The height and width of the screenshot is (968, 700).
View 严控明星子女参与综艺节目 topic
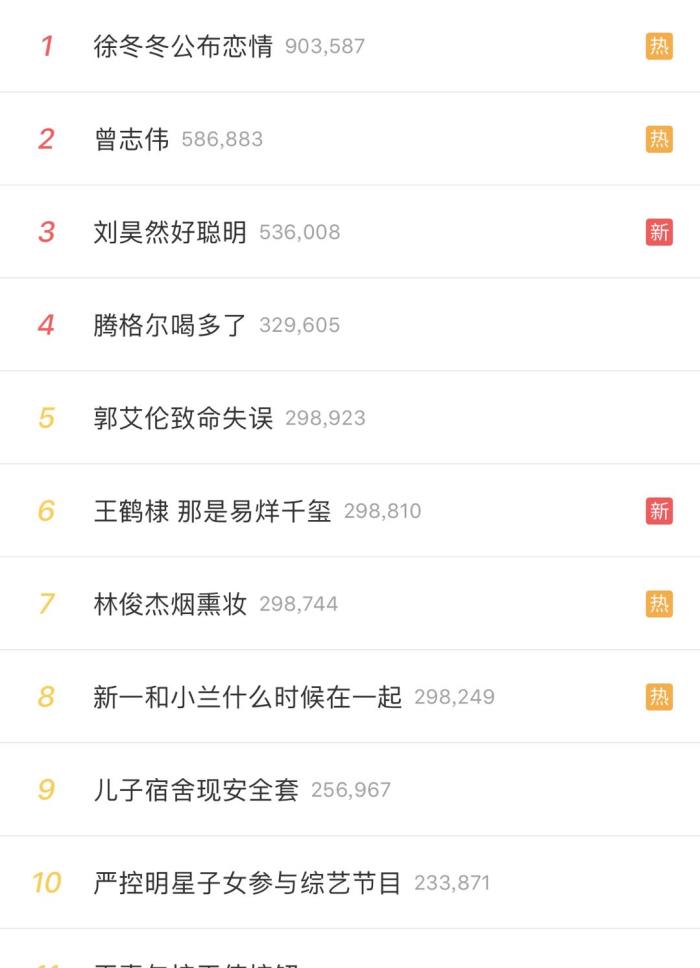tap(247, 883)
